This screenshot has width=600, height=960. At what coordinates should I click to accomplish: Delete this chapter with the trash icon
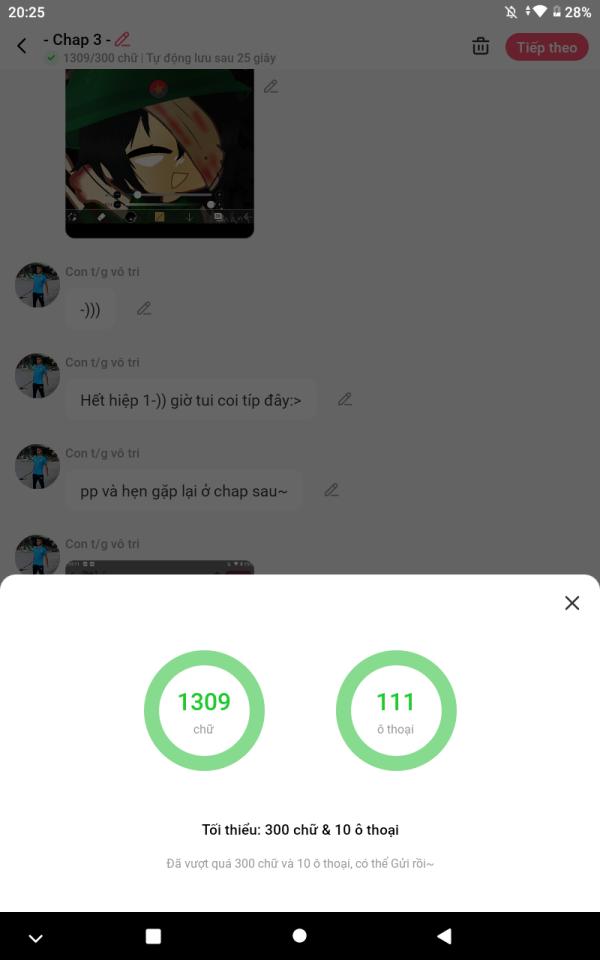click(x=481, y=46)
